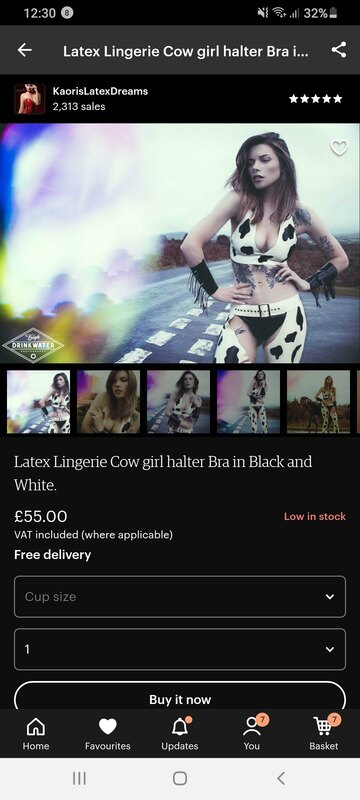Tap Buy it now
The image size is (360, 800).
coord(180,696)
